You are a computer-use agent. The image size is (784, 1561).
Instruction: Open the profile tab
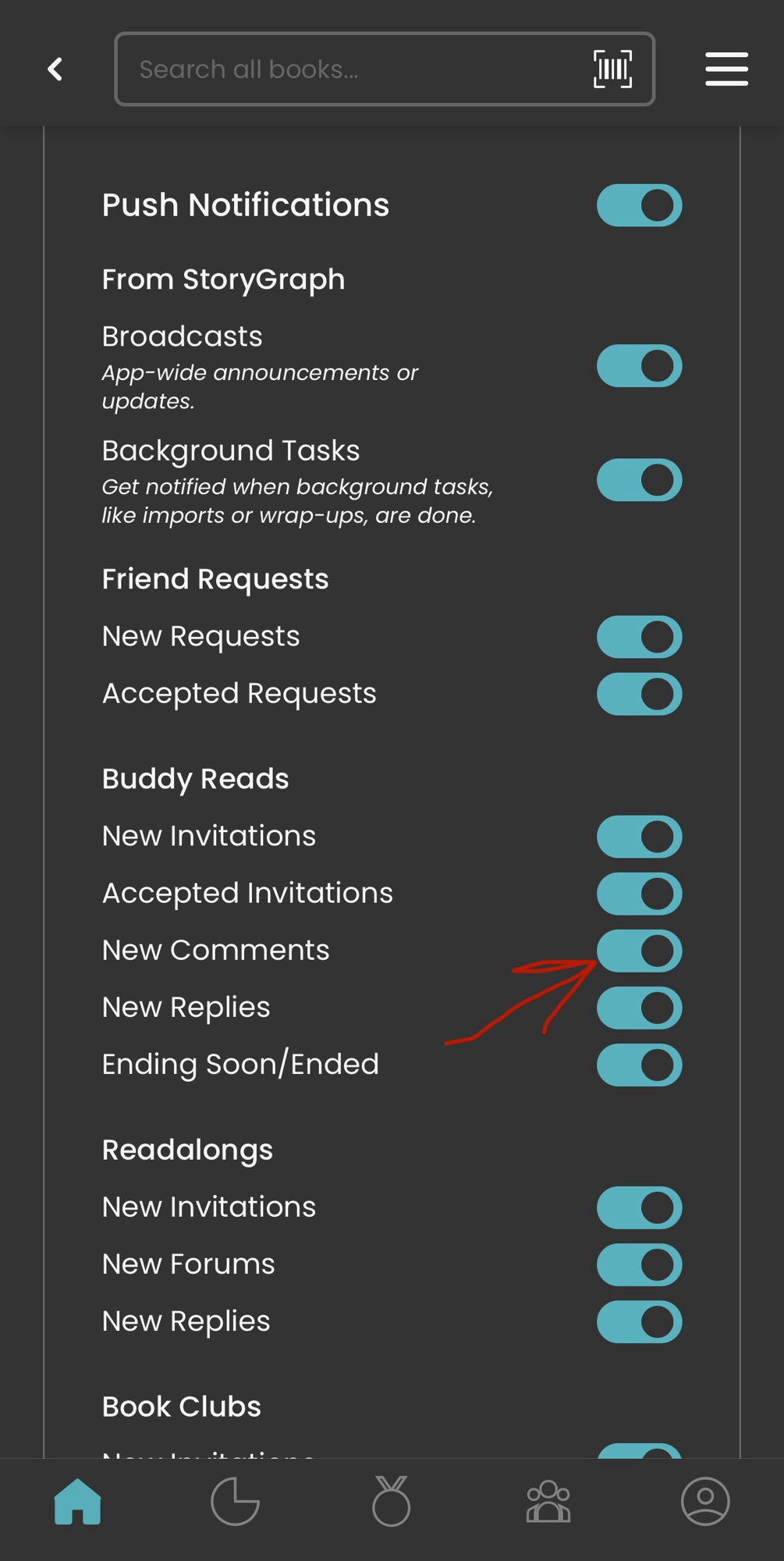pyautogui.click(x=705, y=1502)
